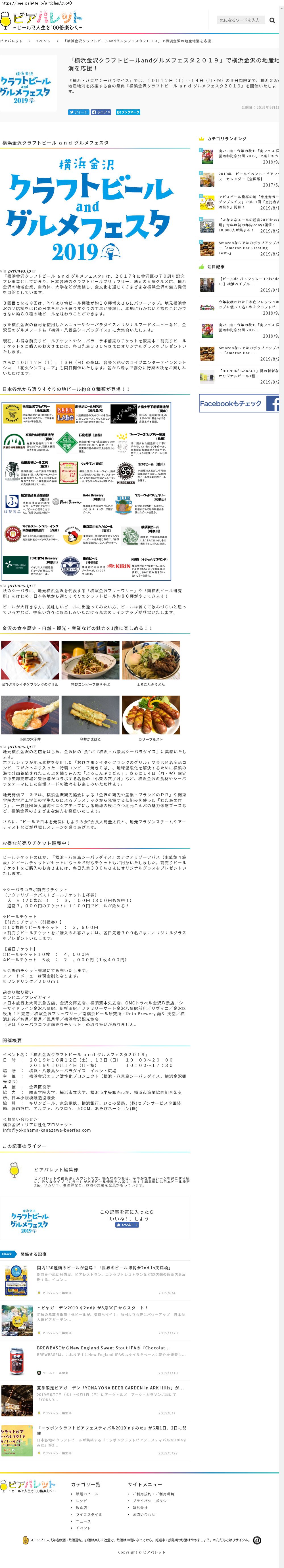Viewport: 284px width, 1568px height.
Task: Open related article 世界のビール博覧会2nd in天満橋
Action: (103, 1268)
